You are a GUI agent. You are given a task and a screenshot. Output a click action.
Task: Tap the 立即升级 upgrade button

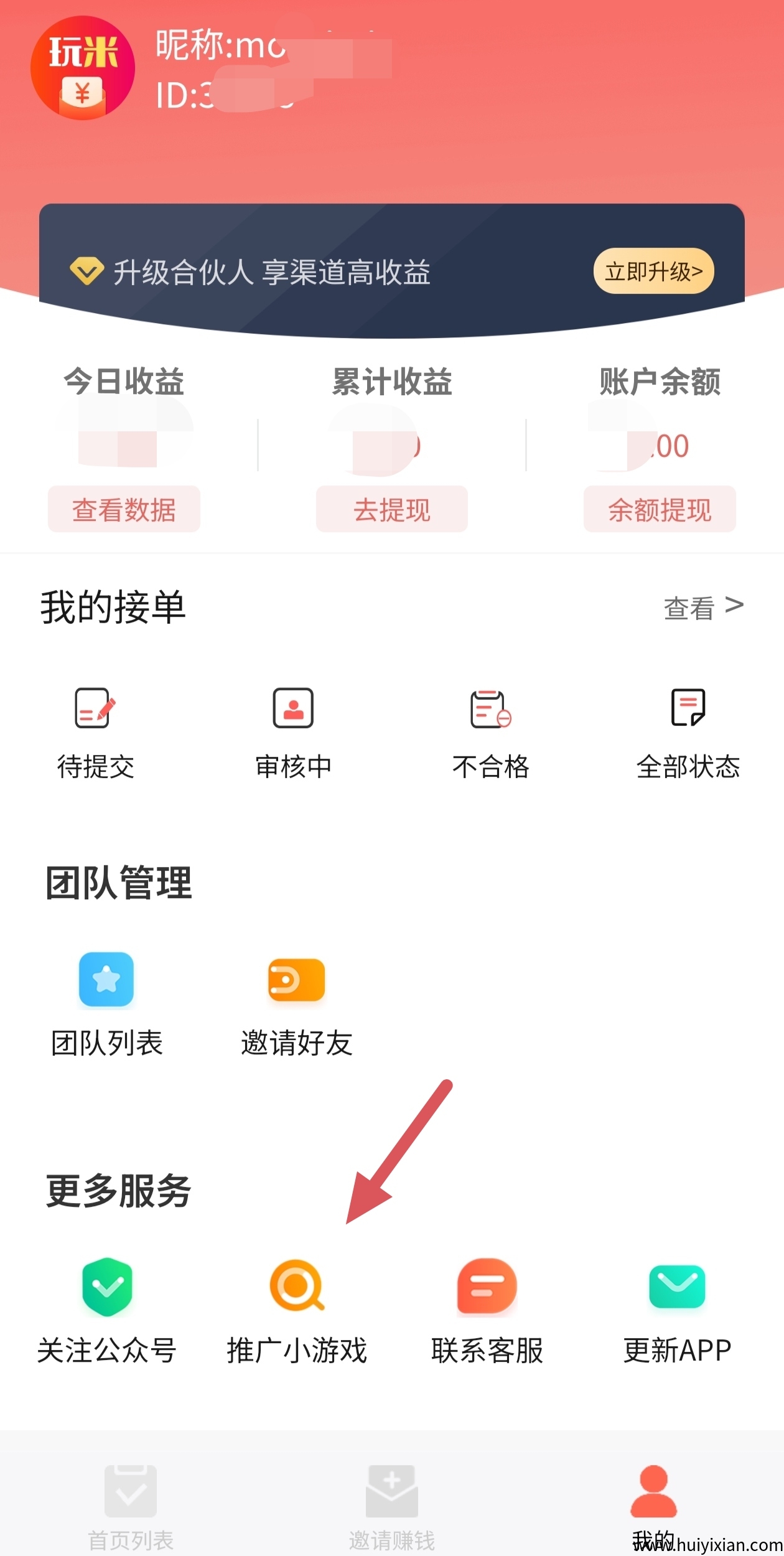[653, 271]
